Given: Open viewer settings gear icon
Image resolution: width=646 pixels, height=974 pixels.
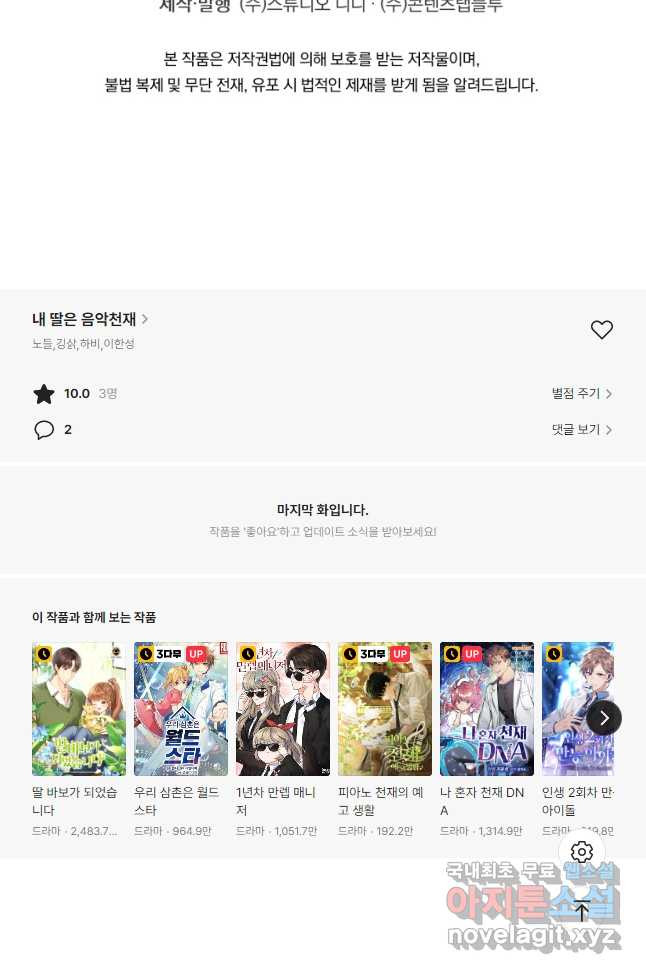Looking at the screenshot, I should pyautogui.click(x=582, y=852).
